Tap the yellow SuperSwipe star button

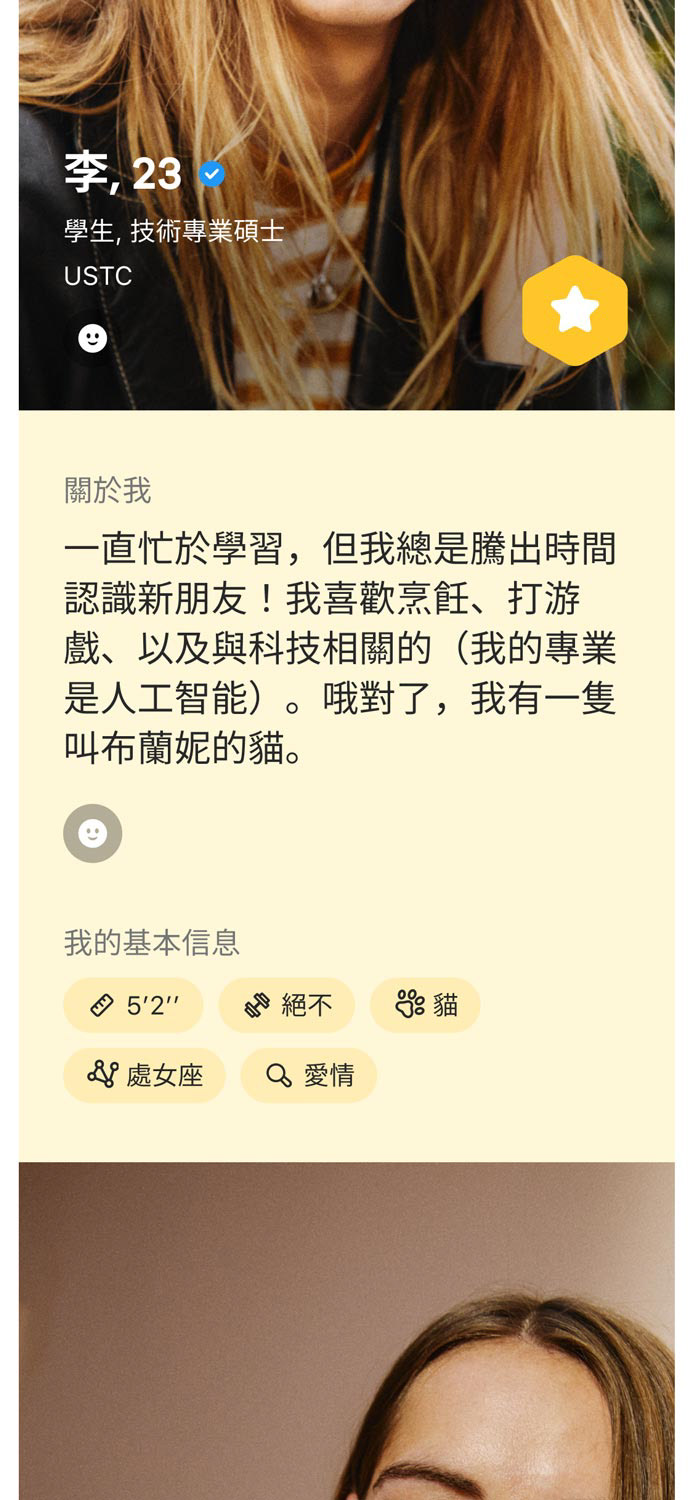click(575, 311)
